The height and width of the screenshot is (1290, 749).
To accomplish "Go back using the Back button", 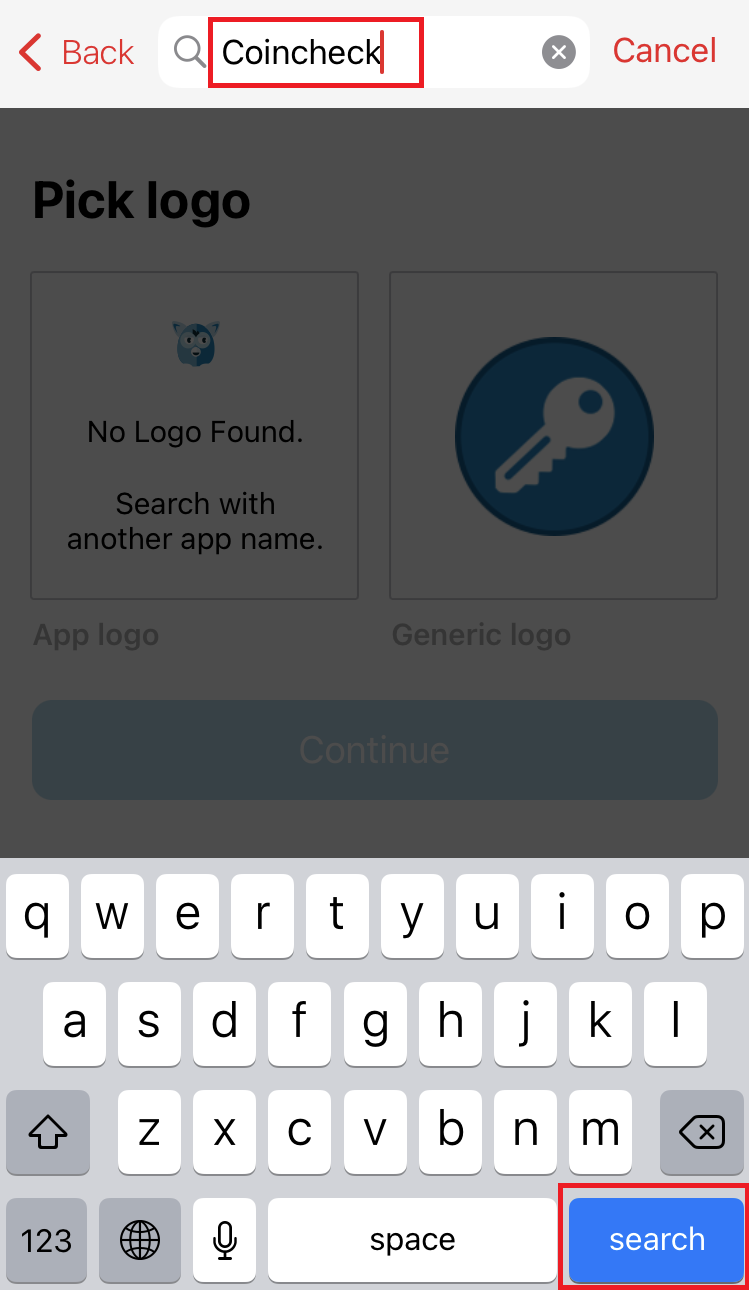I will [x=76, y=52].
